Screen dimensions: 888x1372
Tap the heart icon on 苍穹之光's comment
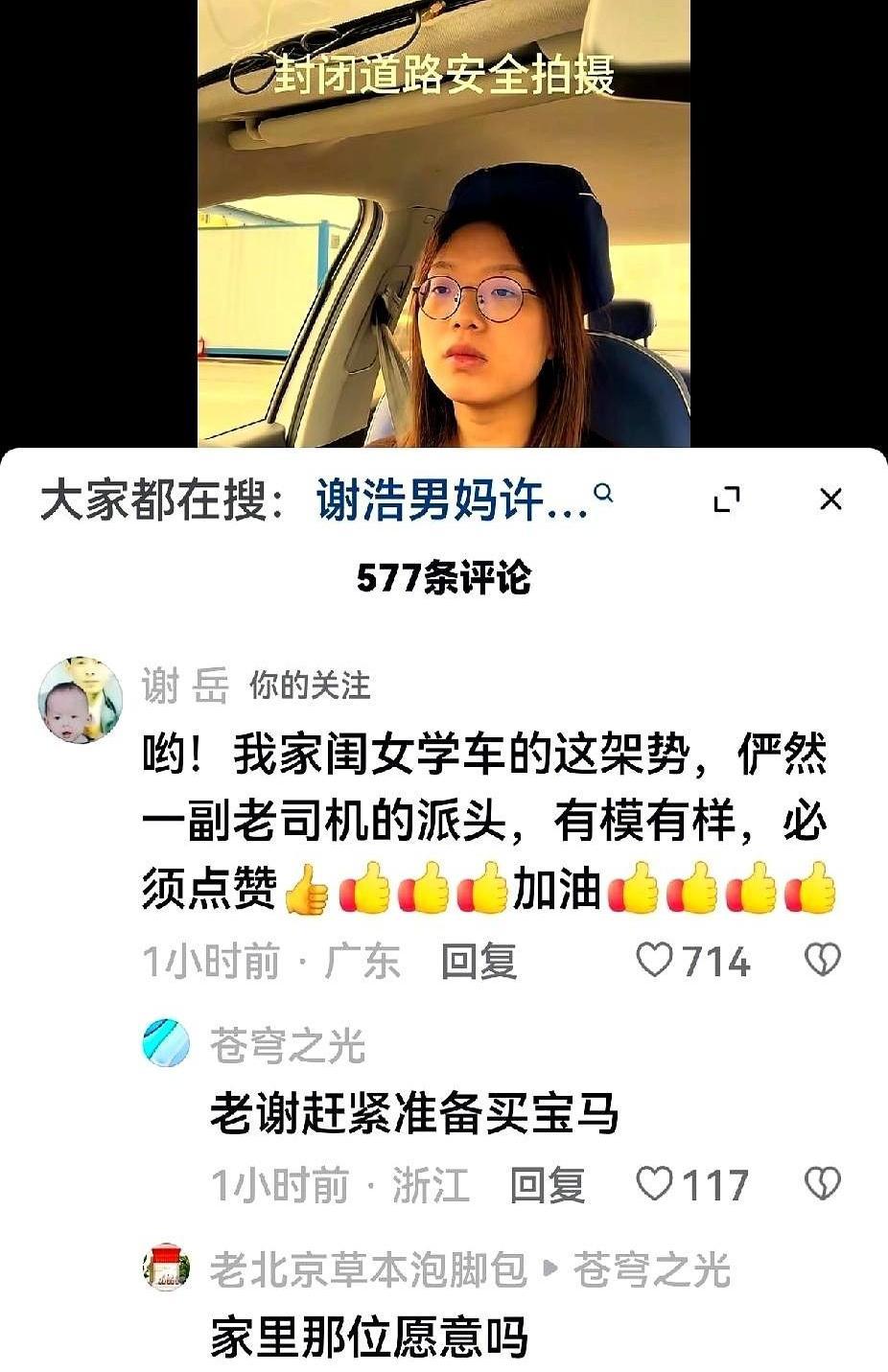[x=655, y=1183]
